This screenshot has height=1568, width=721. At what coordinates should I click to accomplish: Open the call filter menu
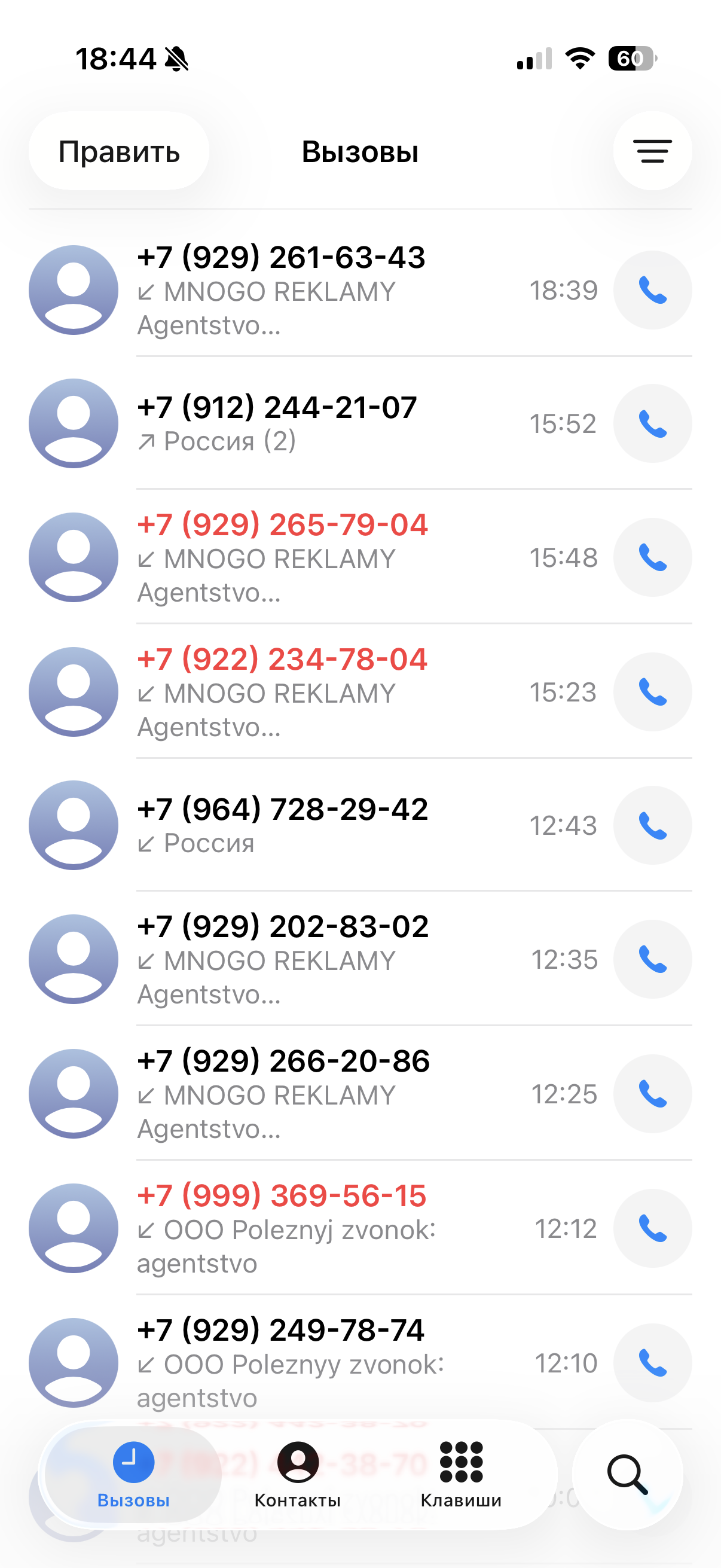click(652, 151)
